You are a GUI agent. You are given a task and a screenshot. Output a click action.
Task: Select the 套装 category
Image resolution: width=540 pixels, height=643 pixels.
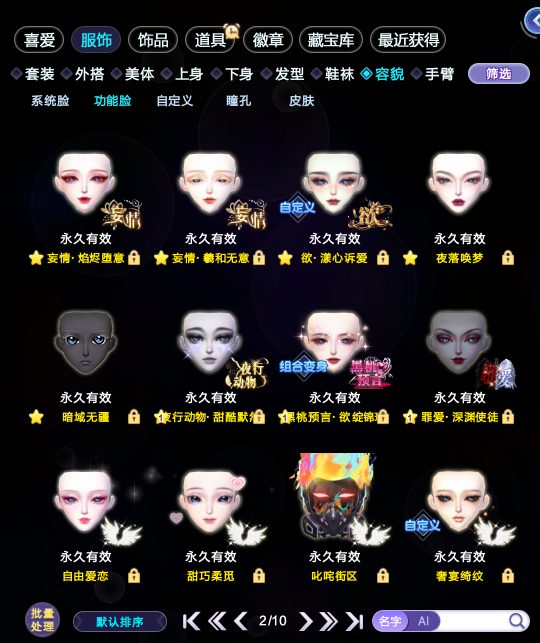[x=39, y=74]
